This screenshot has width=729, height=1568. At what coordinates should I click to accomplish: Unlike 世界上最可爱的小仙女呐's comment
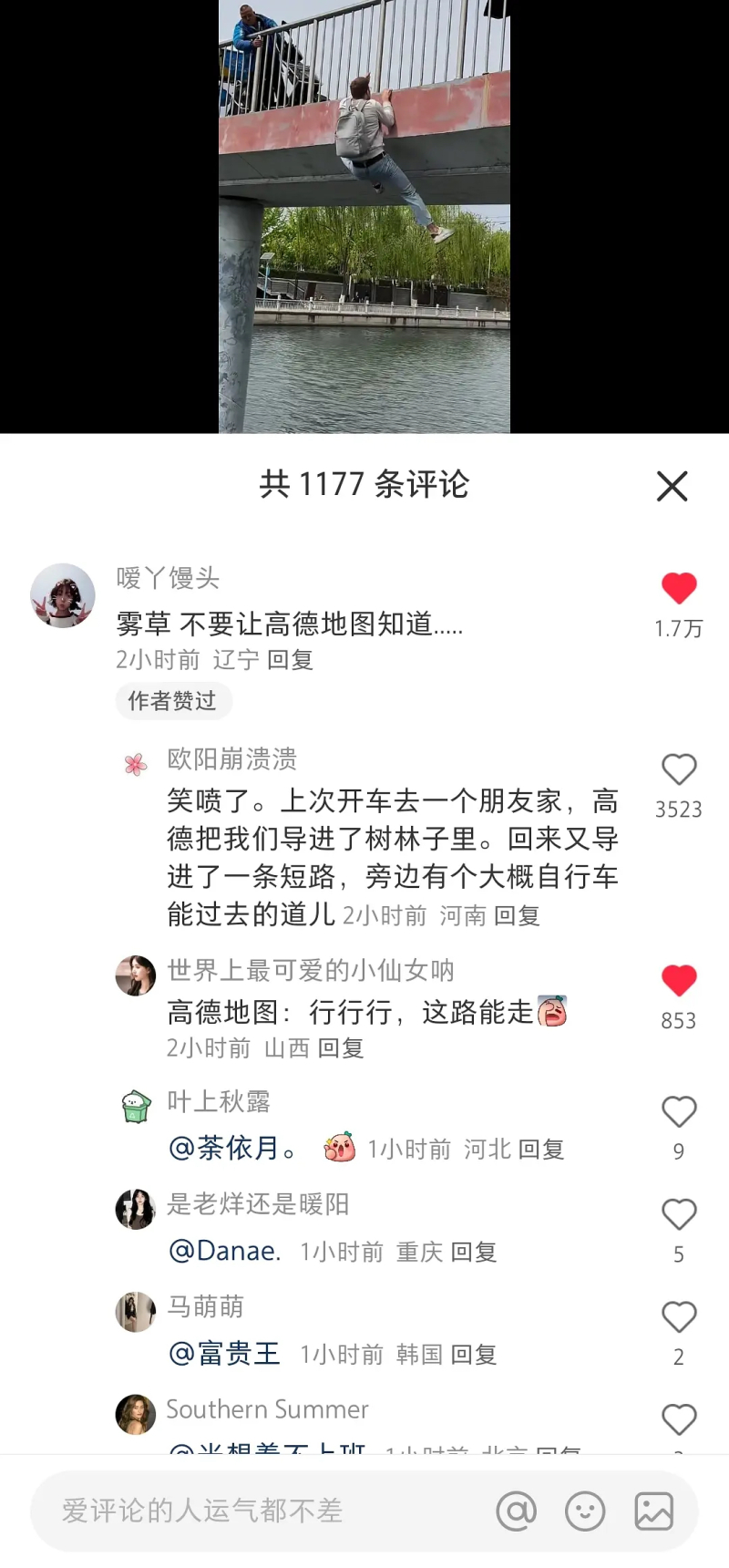[679, 981]
